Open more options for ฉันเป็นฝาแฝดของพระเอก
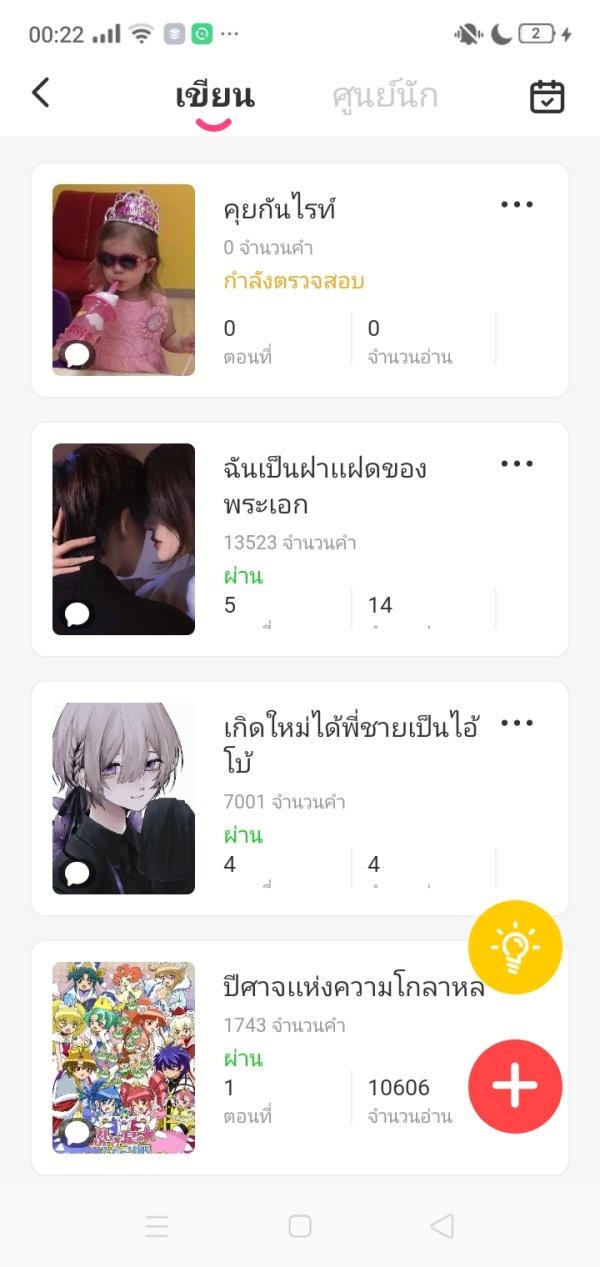This screenshot has width=600, height=1267. point(516,464)
